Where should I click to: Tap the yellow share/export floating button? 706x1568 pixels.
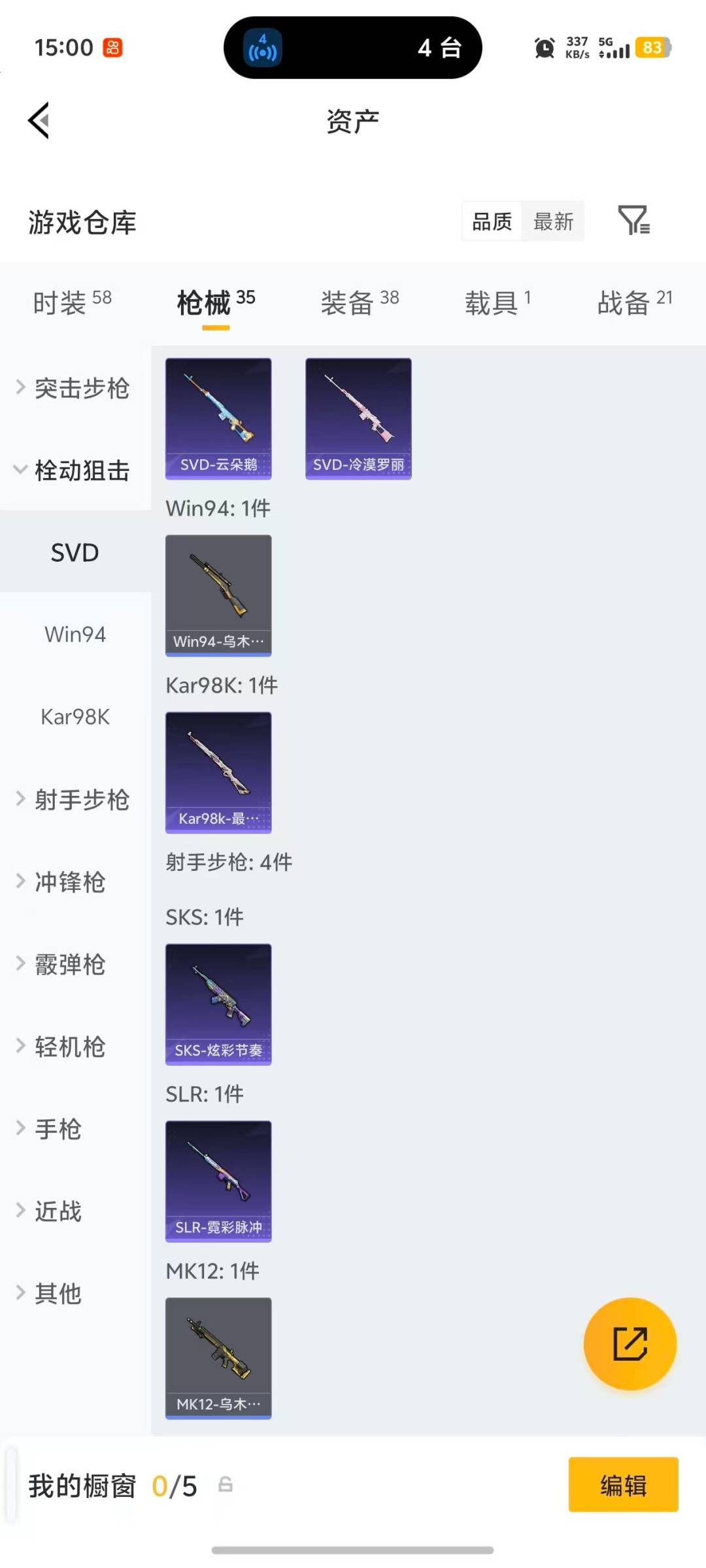(x=630, y=1343)
